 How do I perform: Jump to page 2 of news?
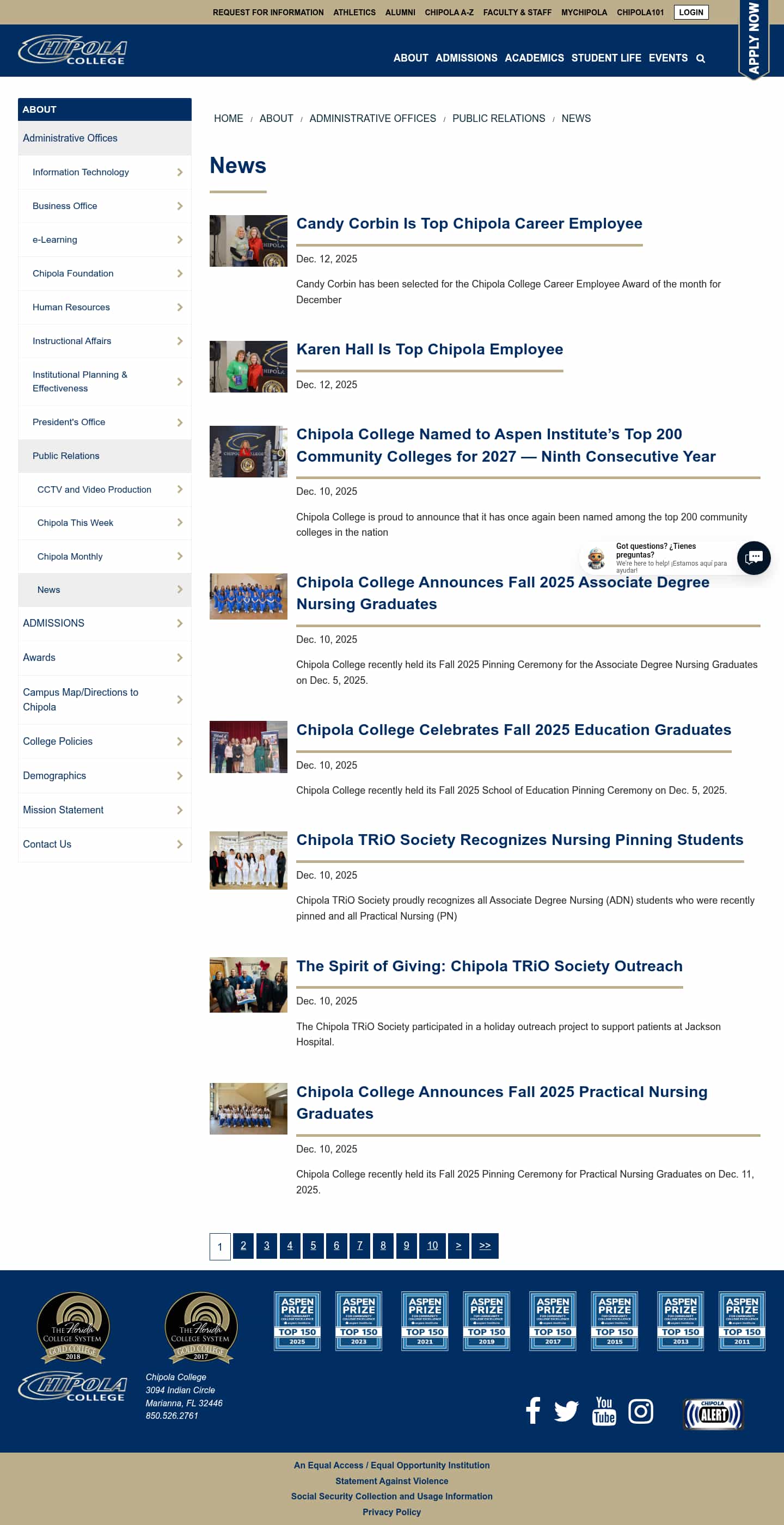click(x=243, y=1246)
